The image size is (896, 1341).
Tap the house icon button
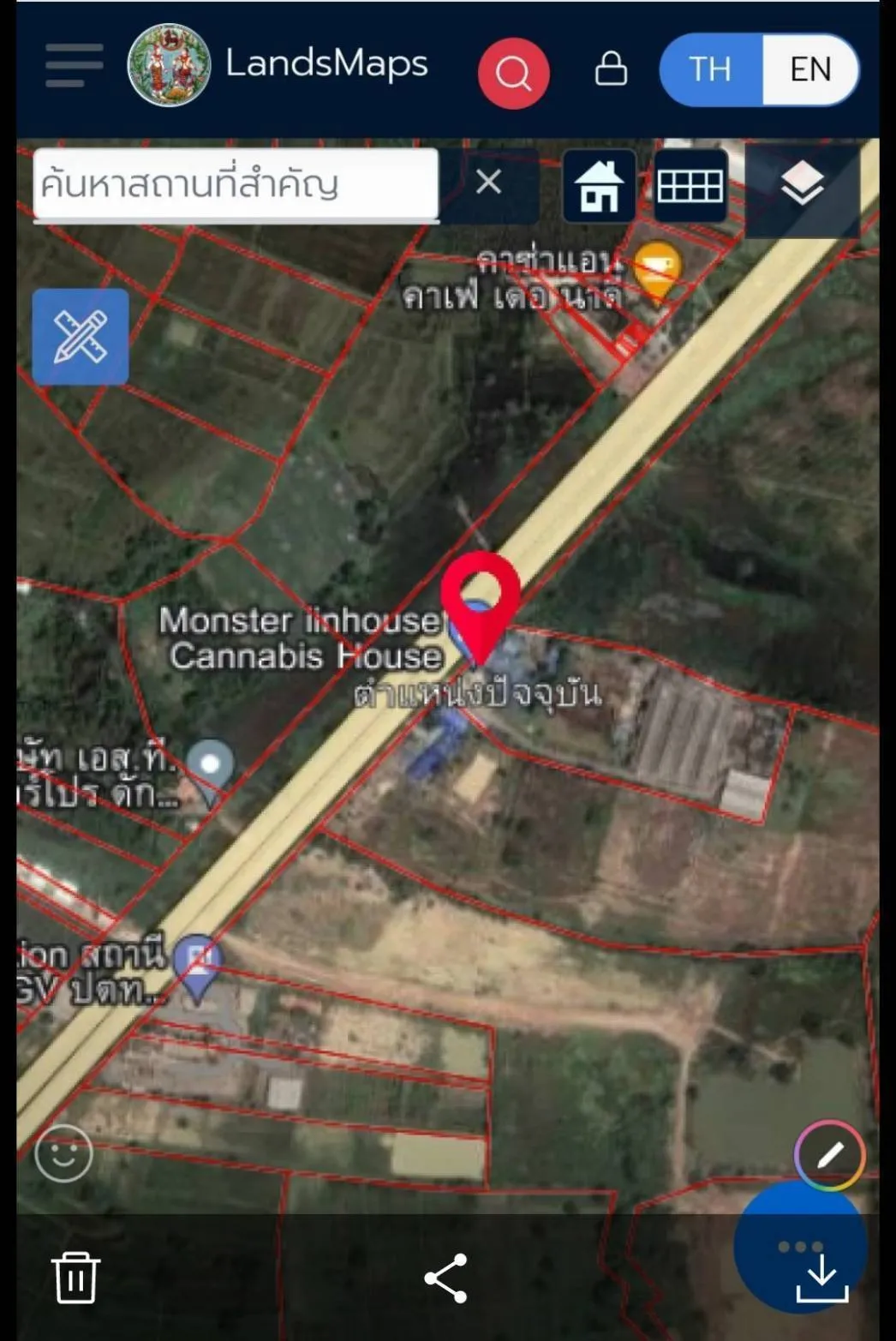[599, 186]
